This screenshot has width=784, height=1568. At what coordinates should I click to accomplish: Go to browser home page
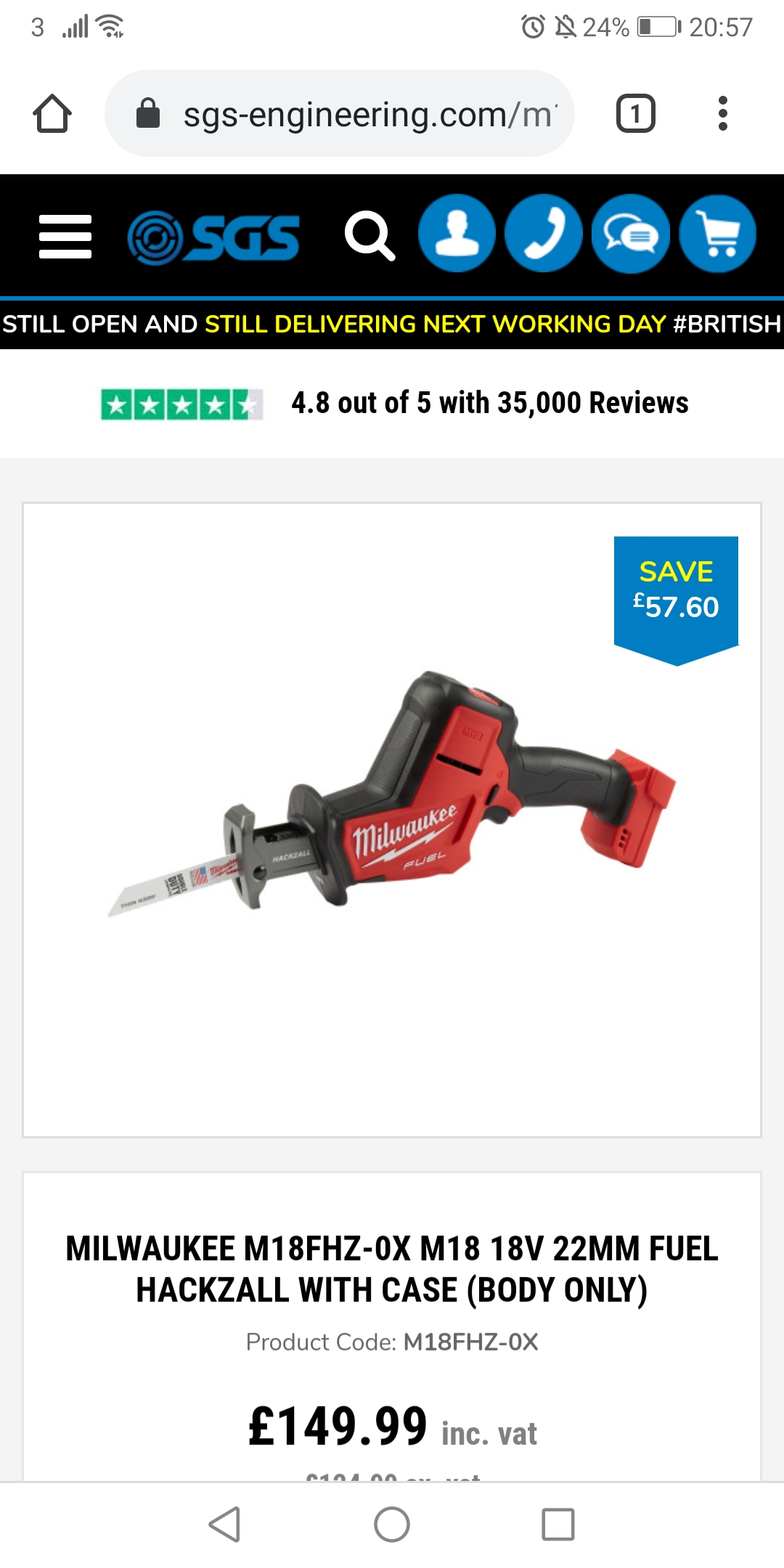pyautogui.click(x=52, y=114)
